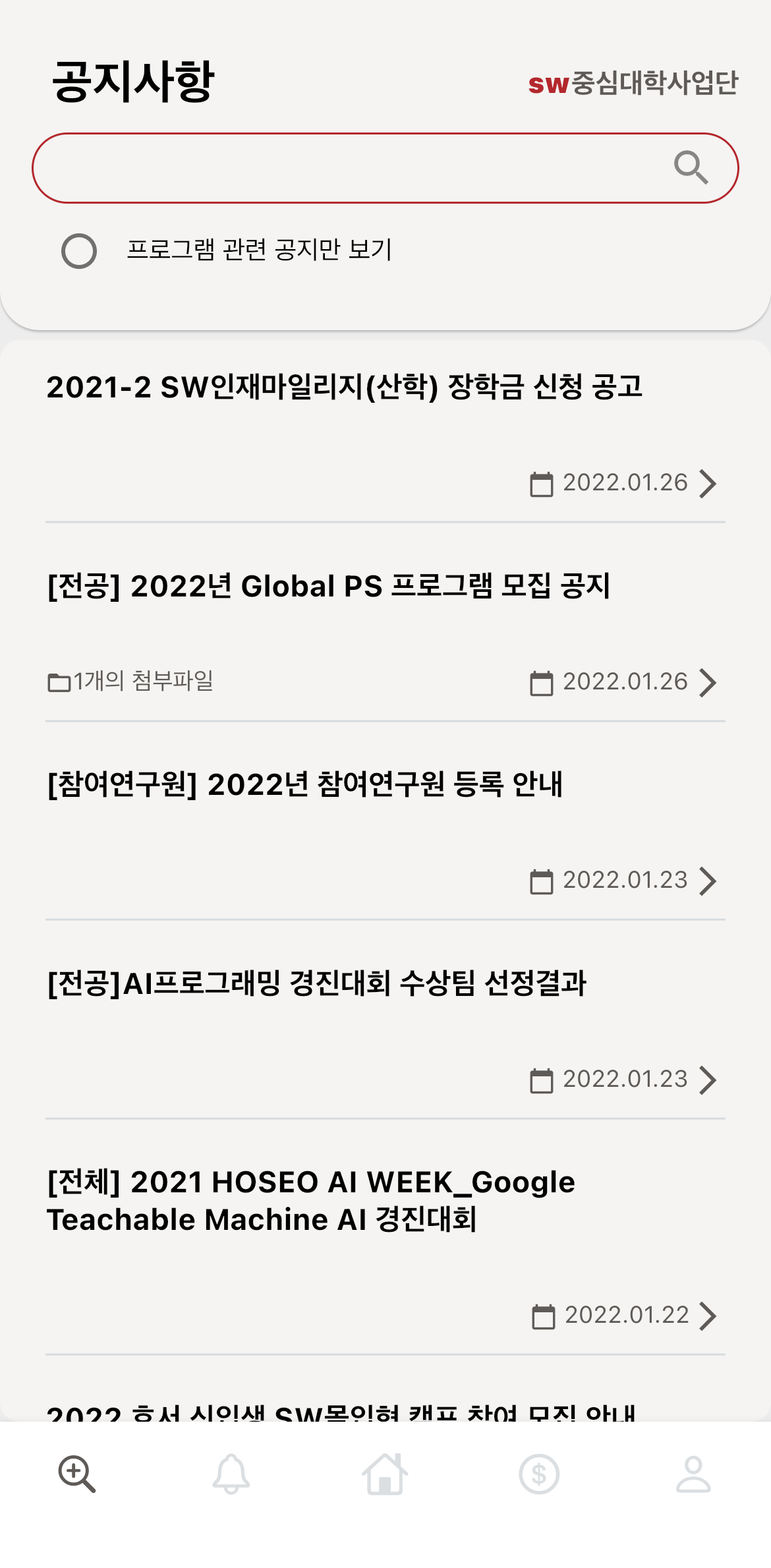771x1568 pixels.
Task: Select the circular filter control under search bar
Action: 78,250
